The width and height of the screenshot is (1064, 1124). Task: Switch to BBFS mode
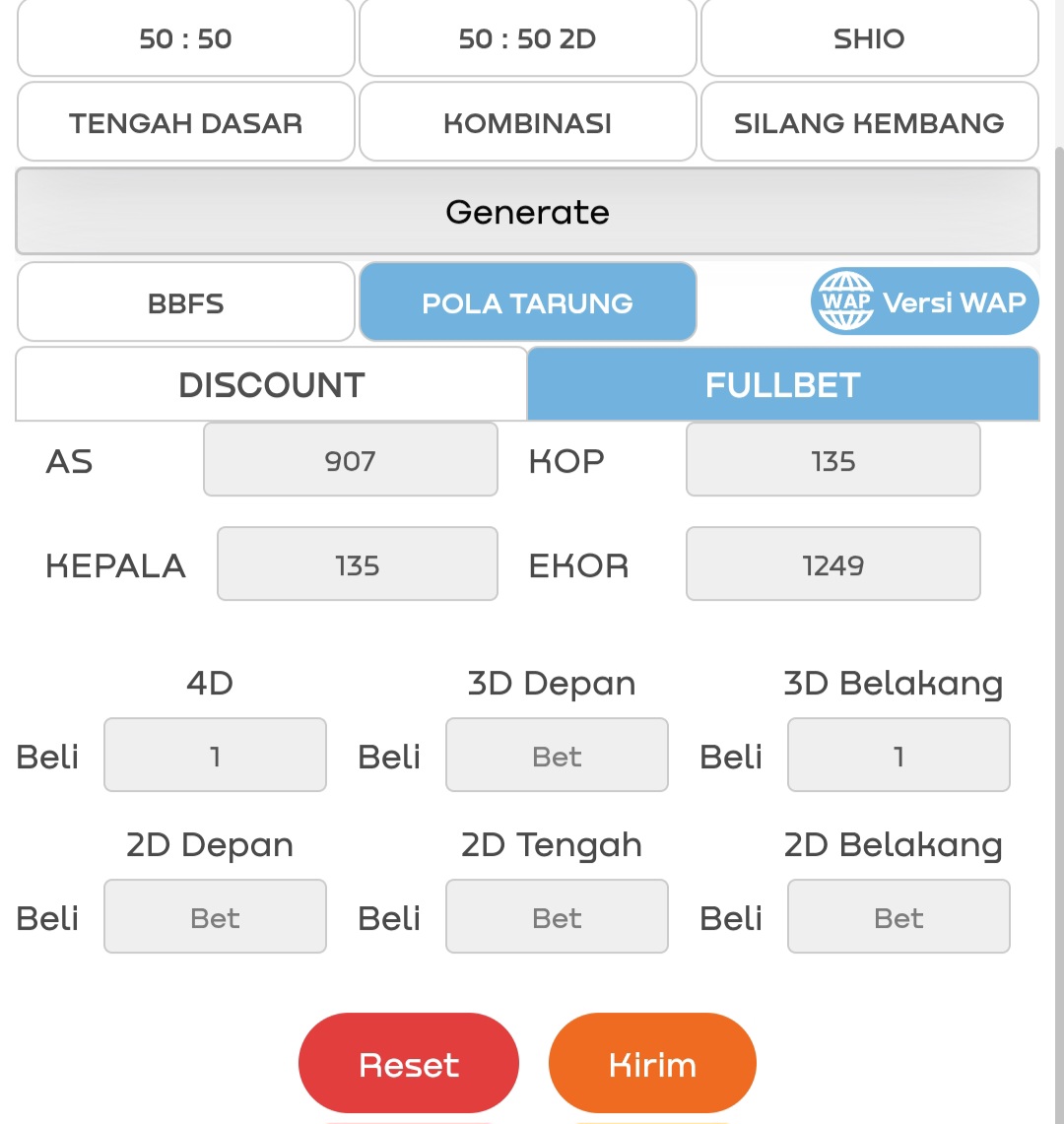185,302
